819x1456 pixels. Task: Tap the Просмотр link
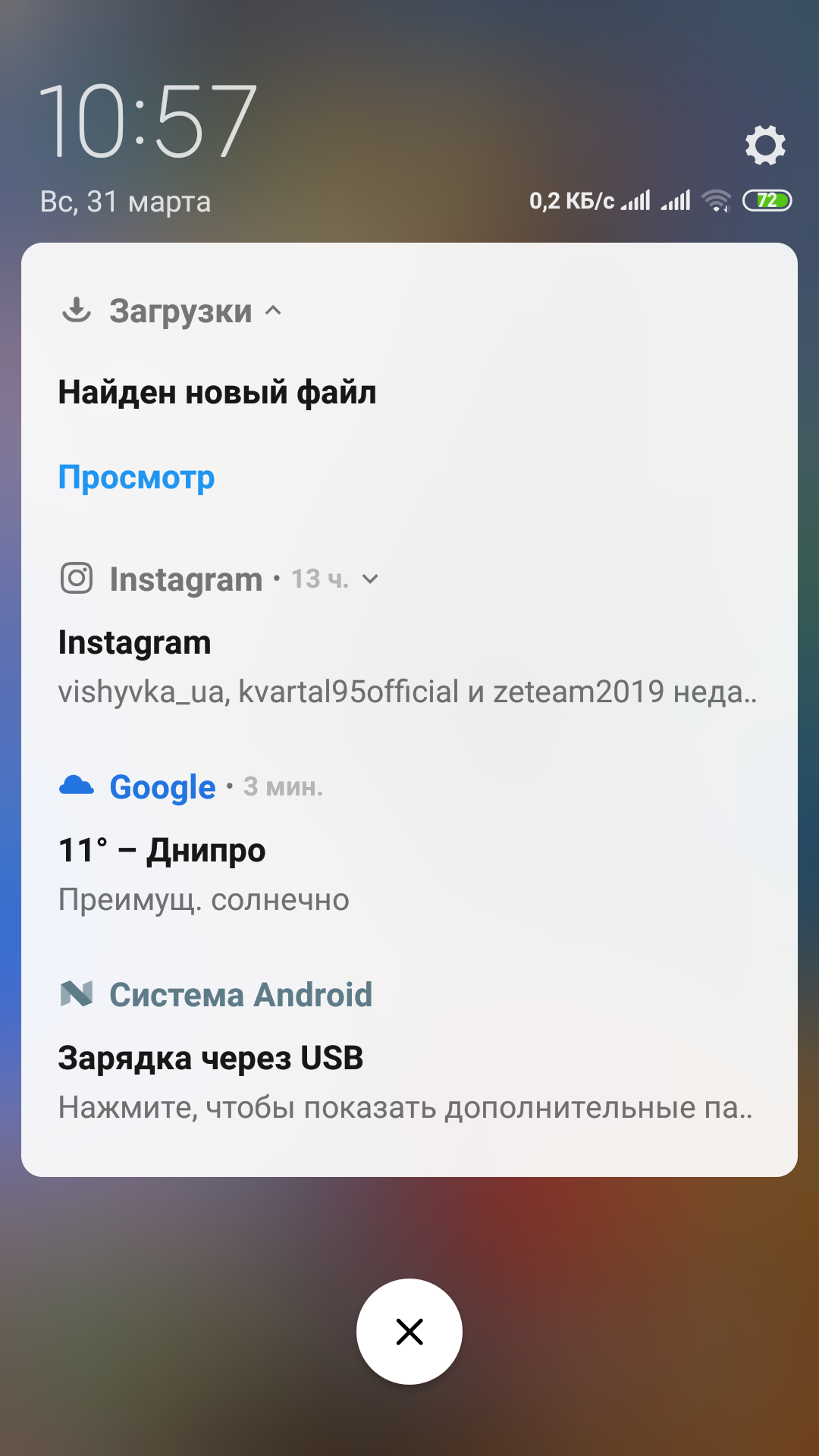point(136,477)
